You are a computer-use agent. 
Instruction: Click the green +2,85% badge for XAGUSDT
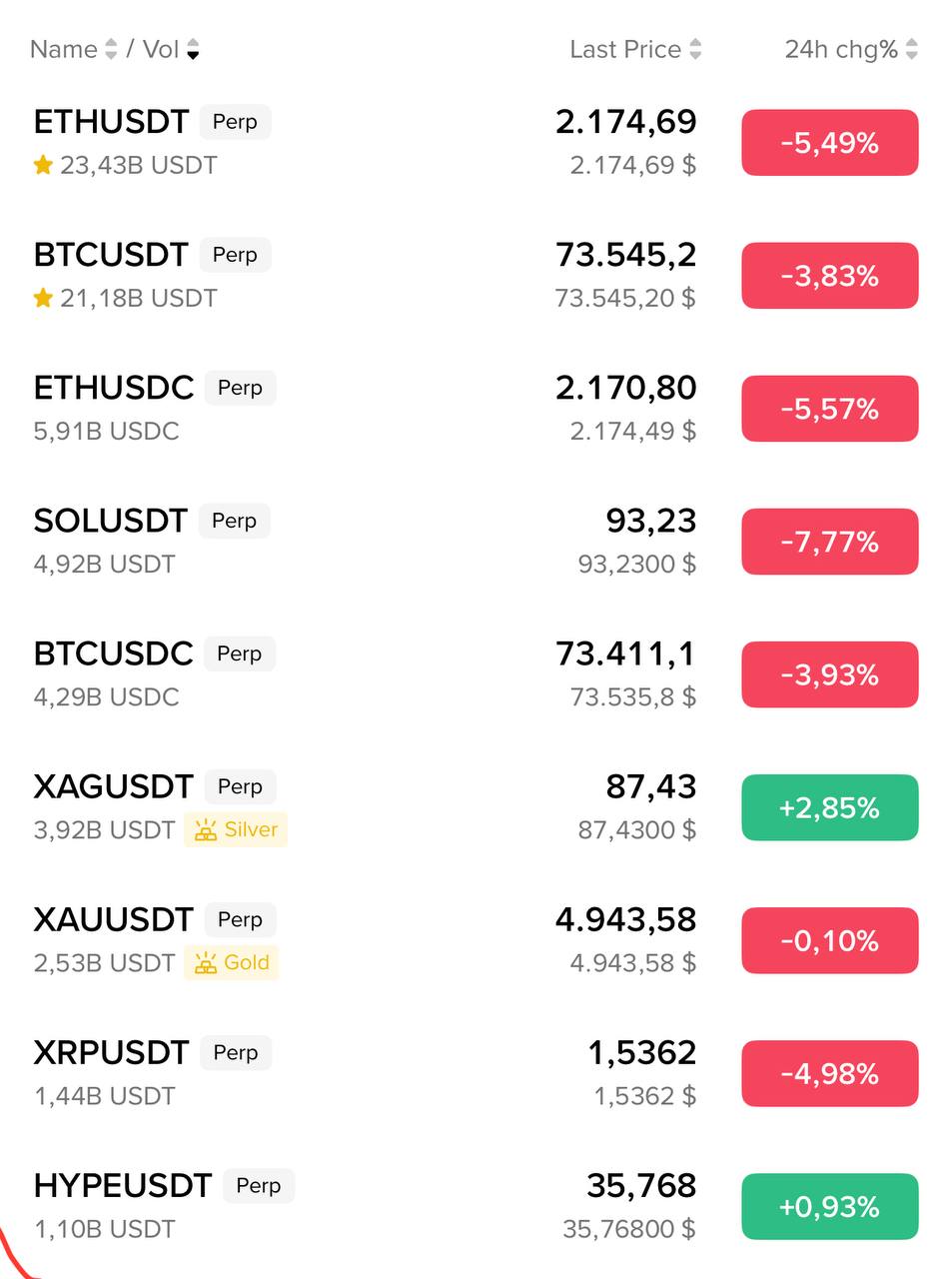pyautogui.click(x=829, y=807)
